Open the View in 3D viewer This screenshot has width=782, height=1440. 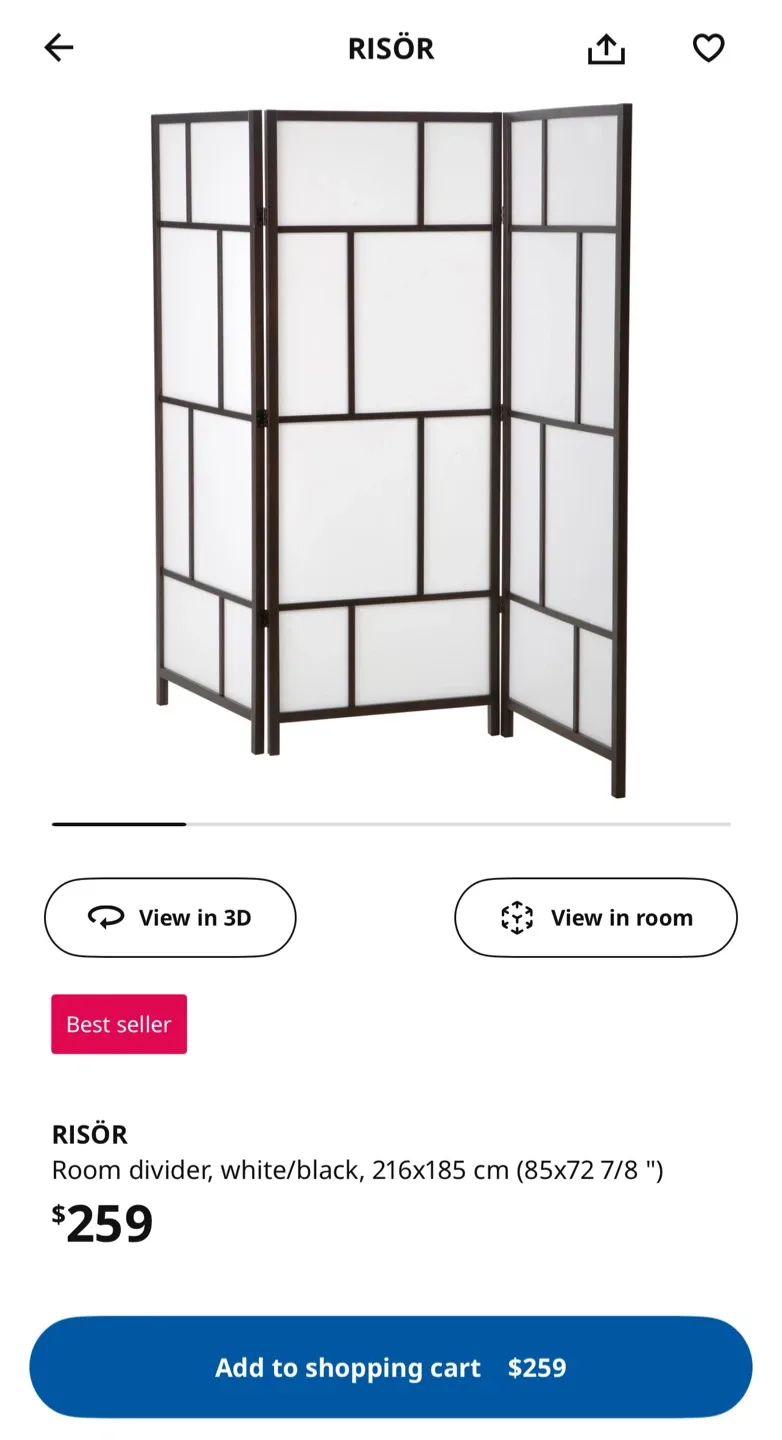coord(169,917)
